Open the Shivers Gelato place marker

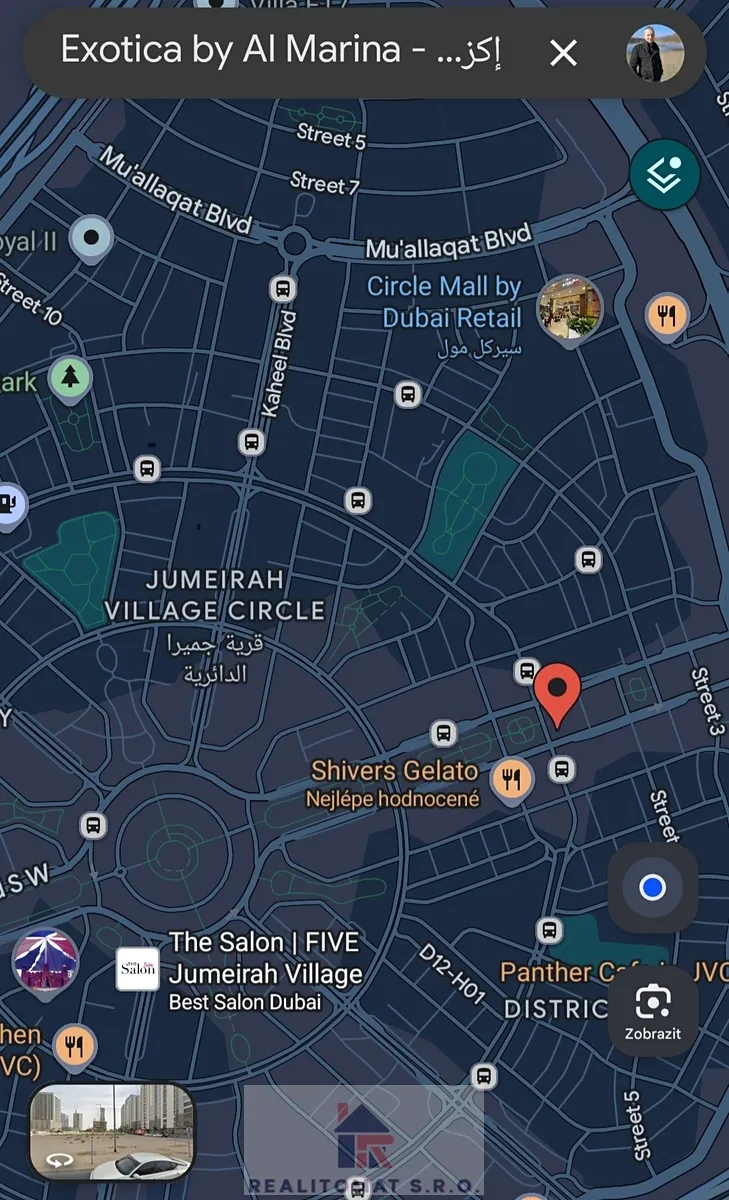(512, 778)
